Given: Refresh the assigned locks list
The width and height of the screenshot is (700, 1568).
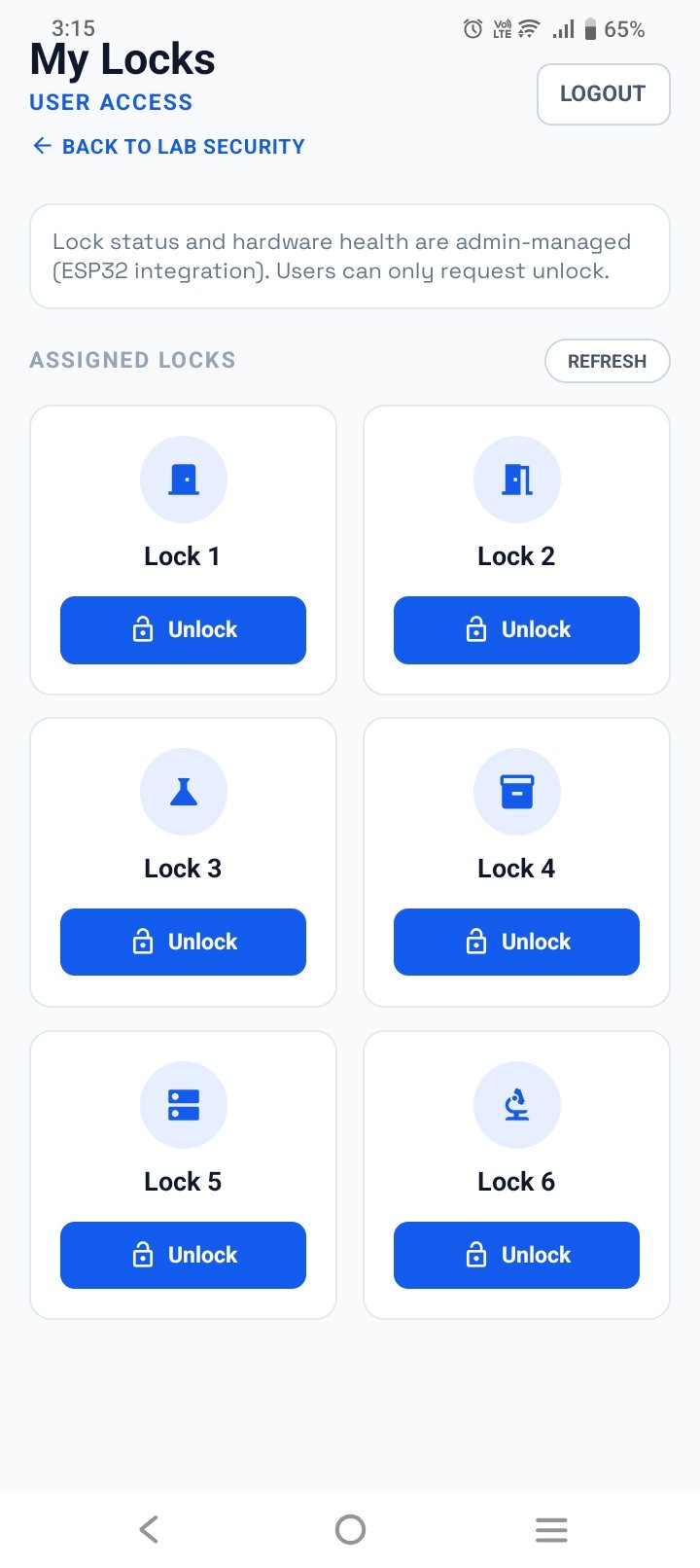Looking at the screenshot, I should coord(607,361).
